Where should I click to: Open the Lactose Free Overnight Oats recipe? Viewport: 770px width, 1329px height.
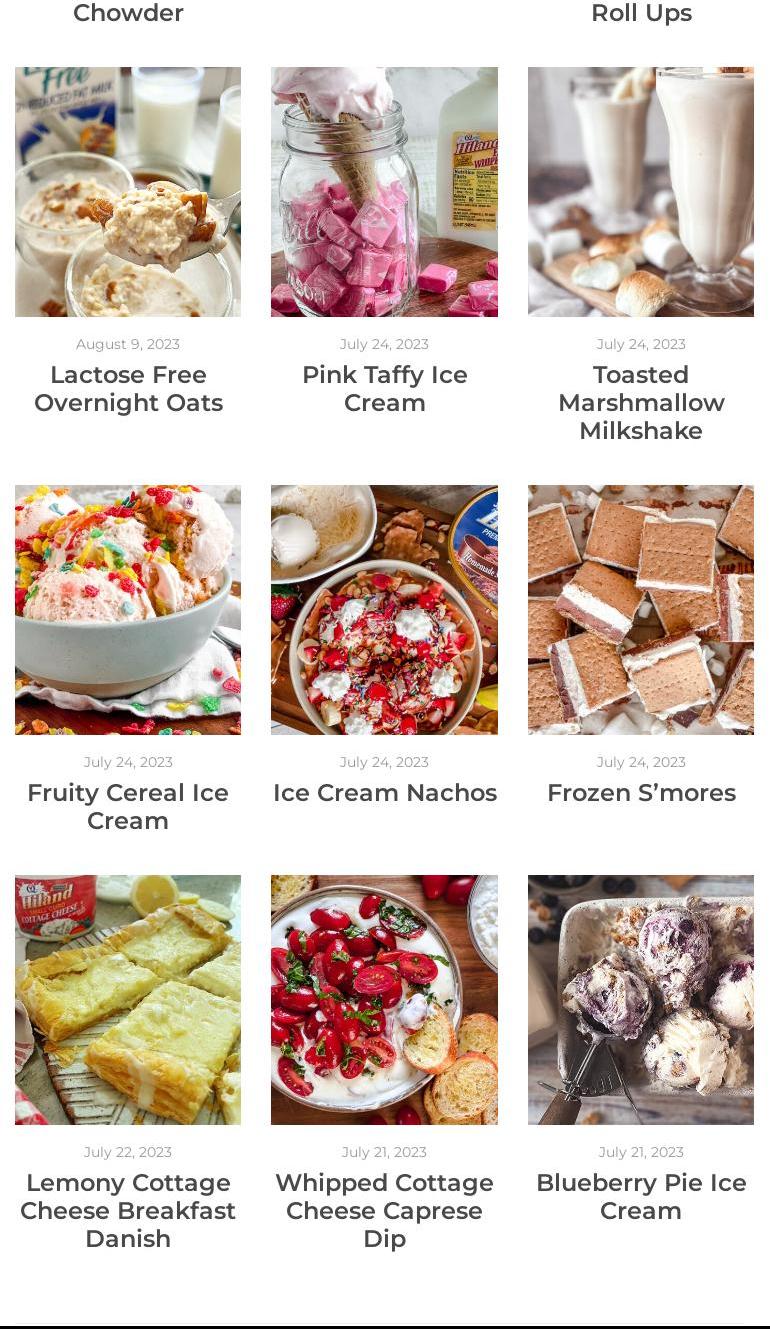coord(128,389)
